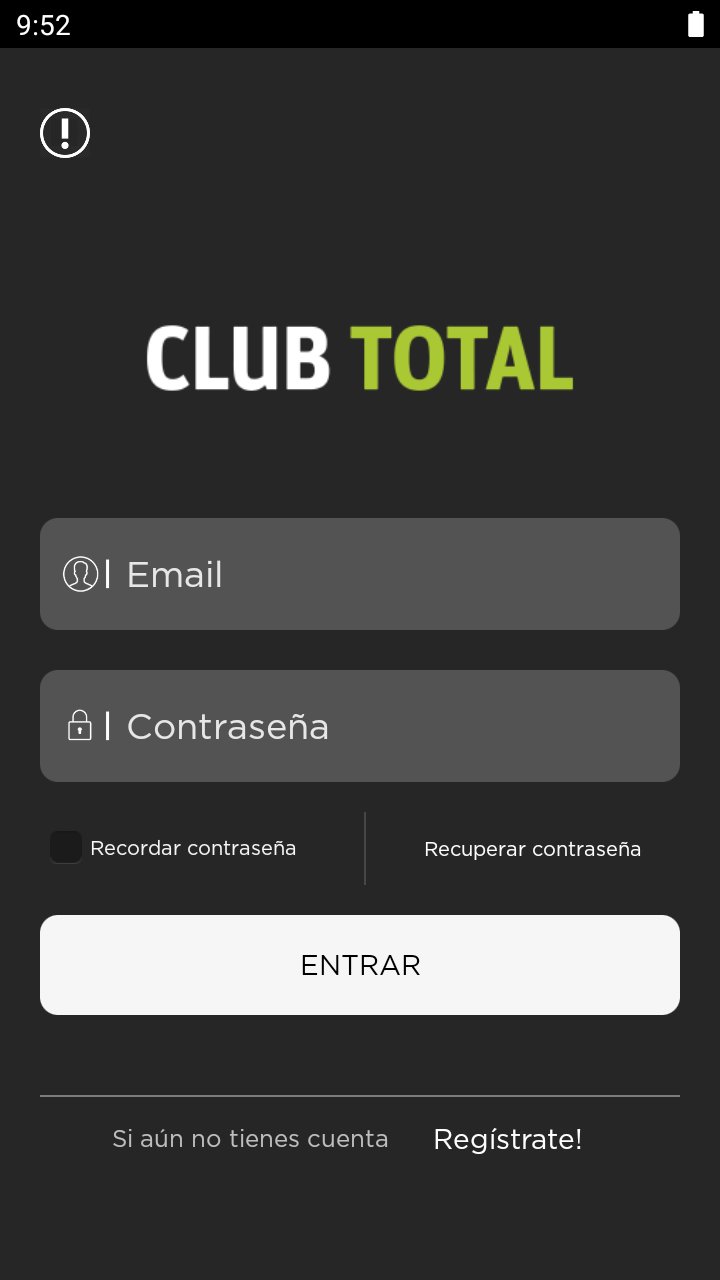
Task: Open the Regístrate! sign-up link
Action: tap(507, 1139)
